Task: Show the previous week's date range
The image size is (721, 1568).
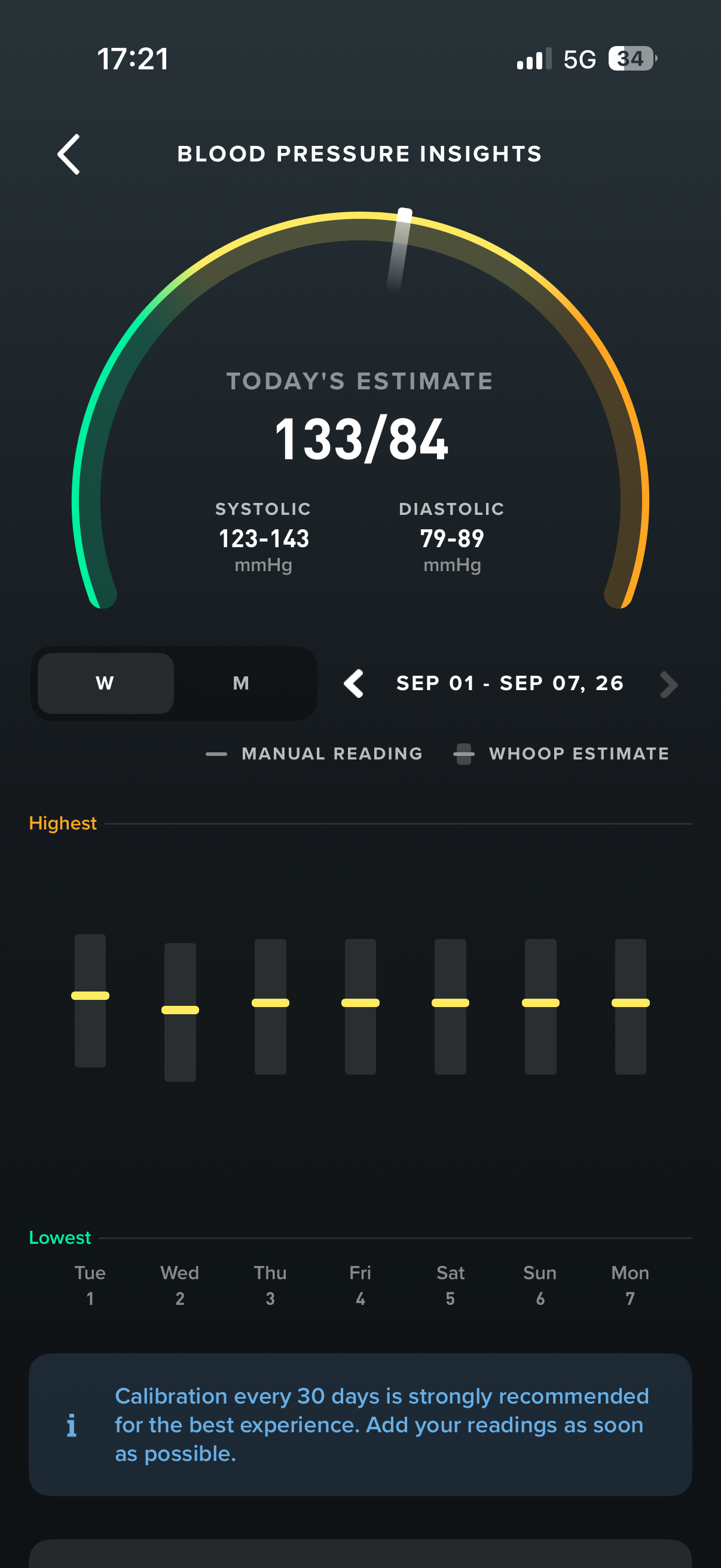Action: (354, 684)
